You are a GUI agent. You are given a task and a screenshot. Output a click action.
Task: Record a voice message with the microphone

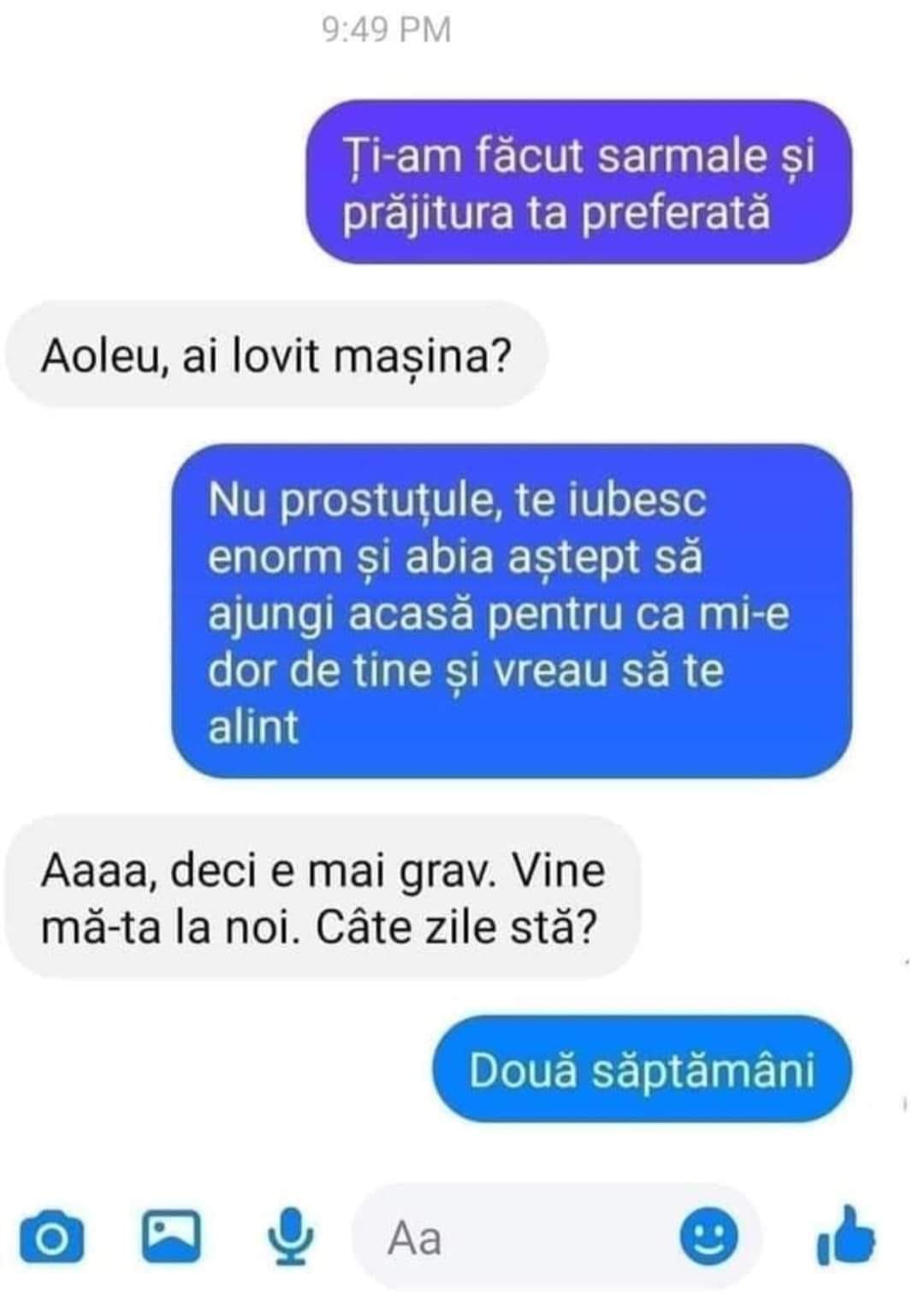[291, 1237]
